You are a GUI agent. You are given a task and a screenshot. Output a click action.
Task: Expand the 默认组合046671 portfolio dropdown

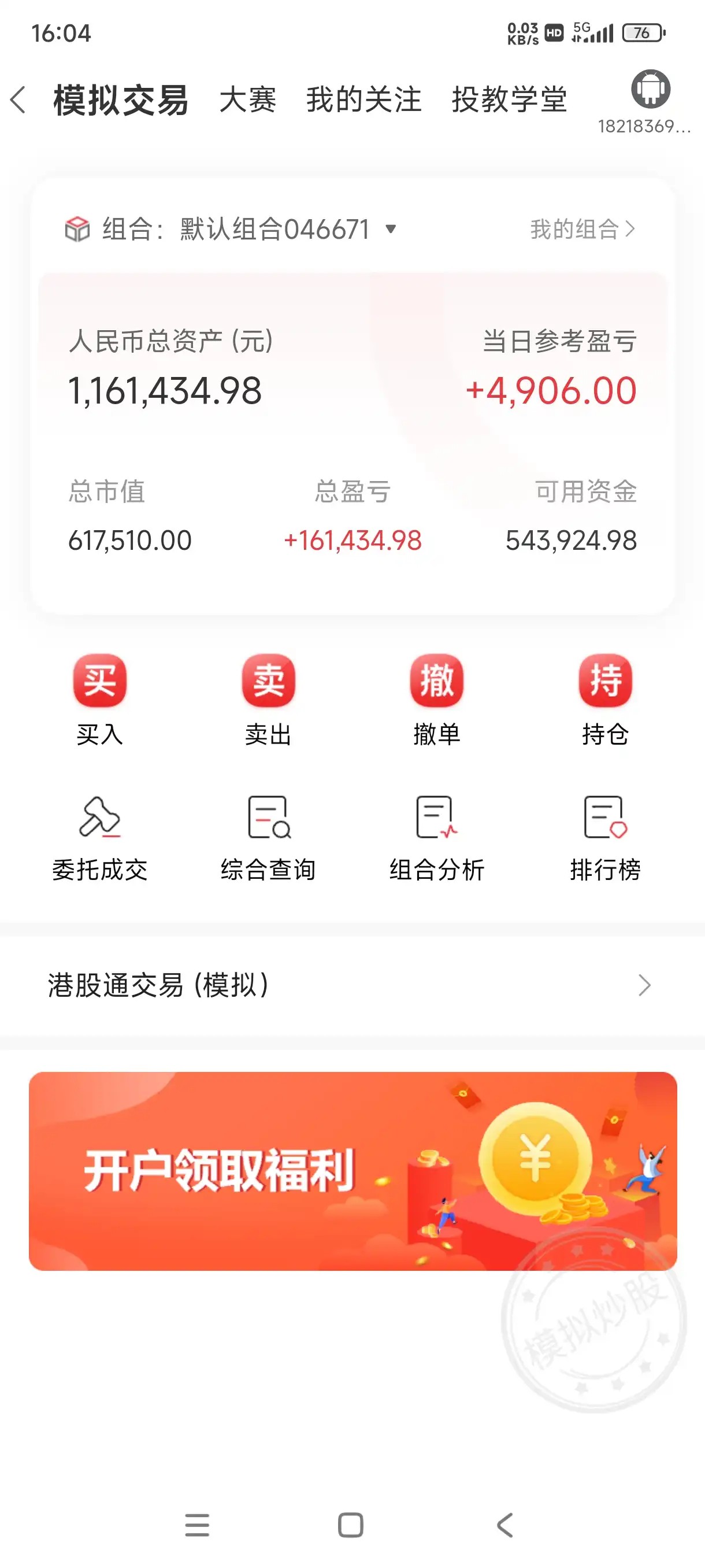coord(391,230)
